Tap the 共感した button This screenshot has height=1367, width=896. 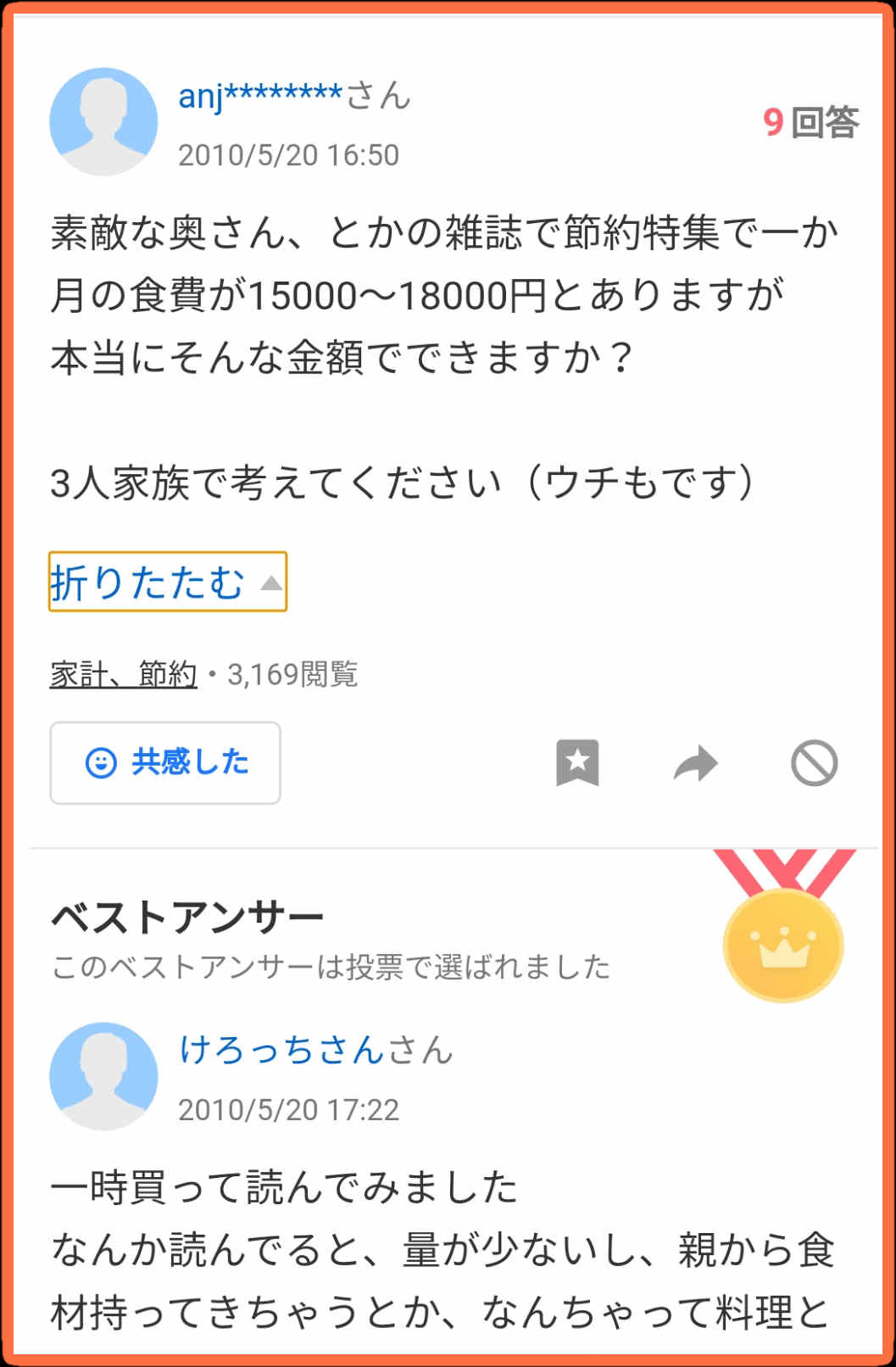tap(165, 762)
